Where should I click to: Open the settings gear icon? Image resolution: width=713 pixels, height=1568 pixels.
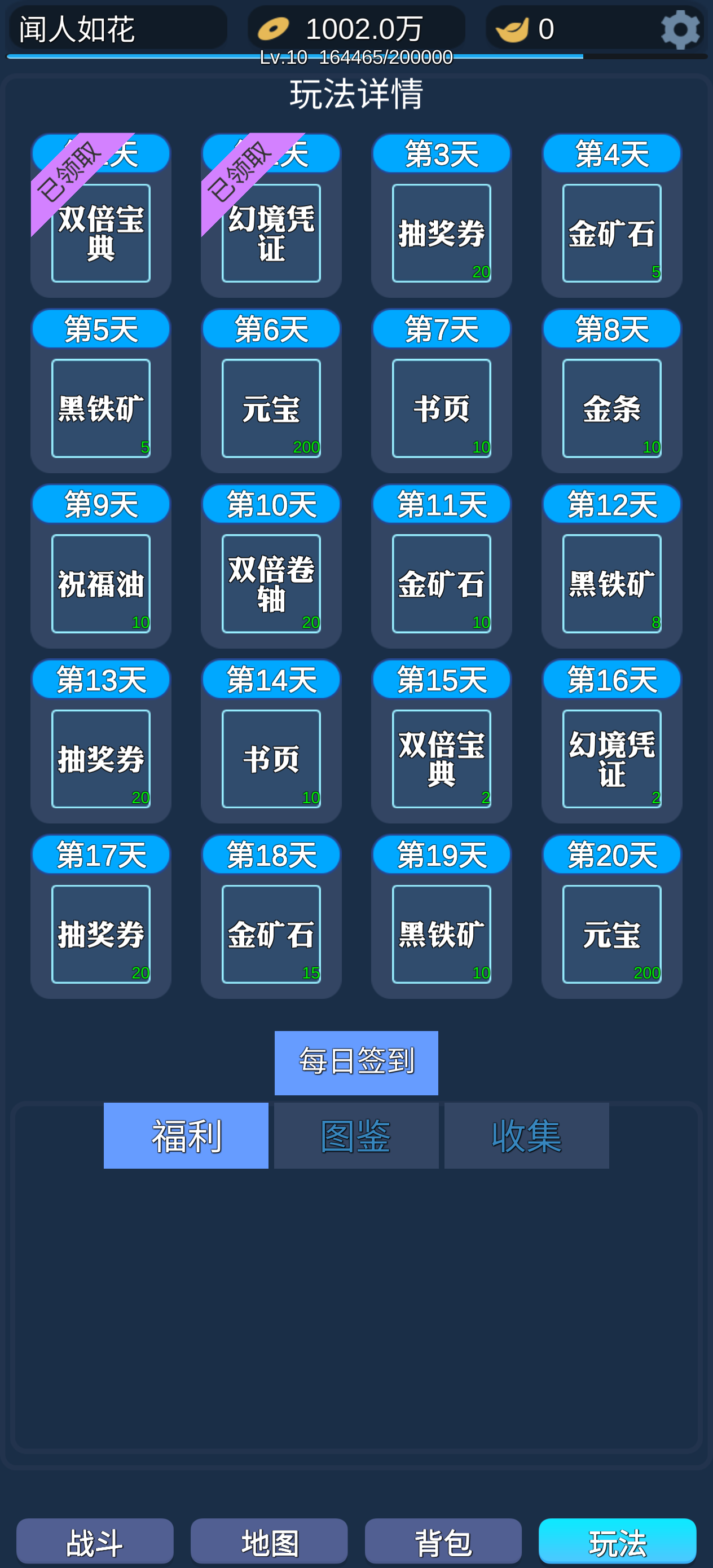(680, 29)
